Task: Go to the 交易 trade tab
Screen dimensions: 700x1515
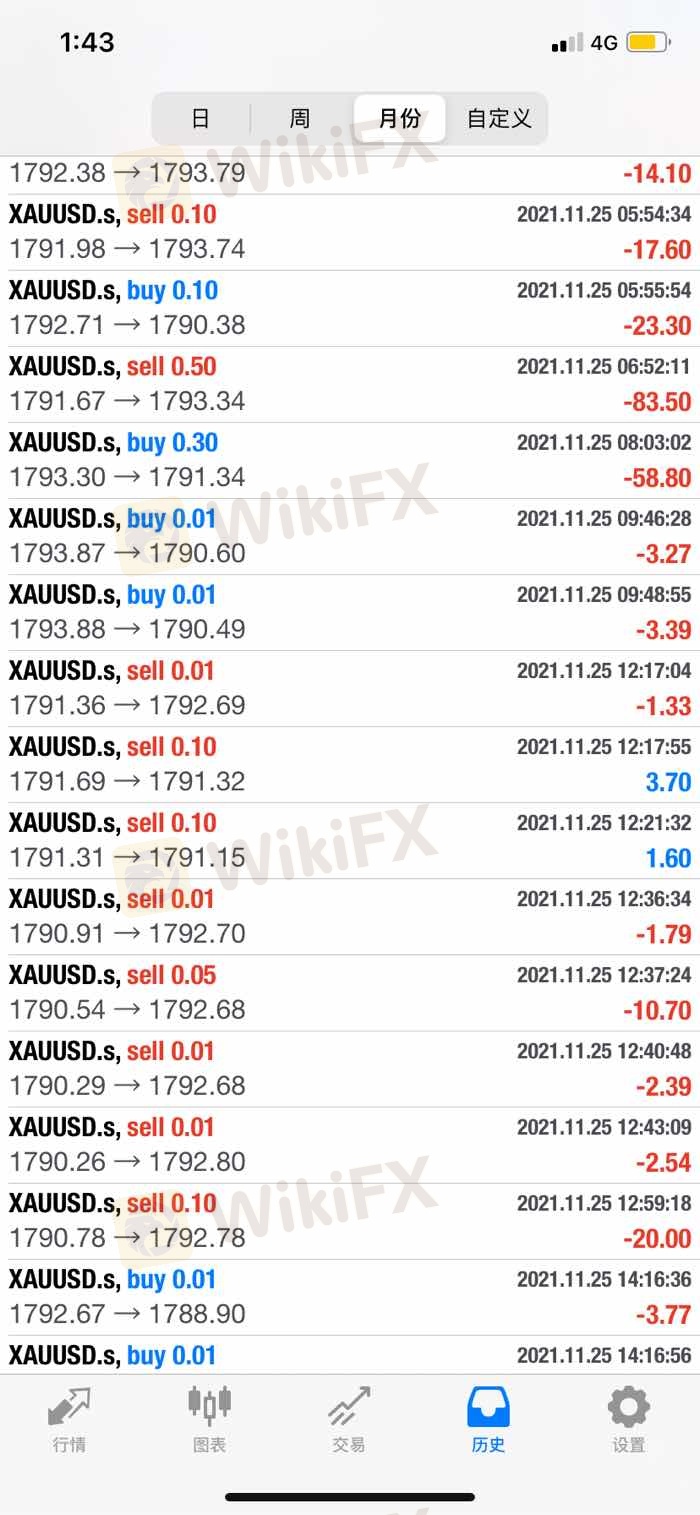Action: coord(349,1420)
